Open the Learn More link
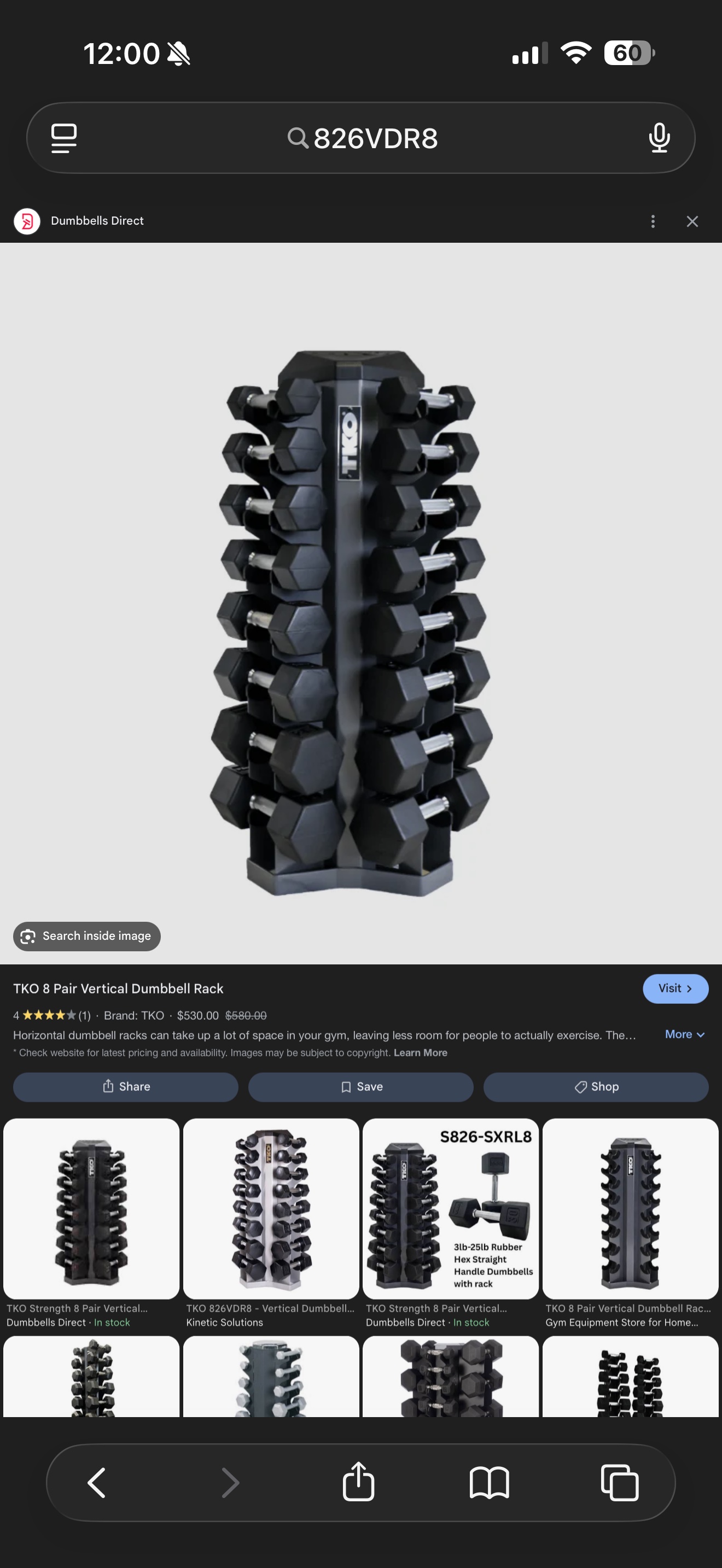The height and width of the screenshot is (1568, 722). pos(420,1052)
